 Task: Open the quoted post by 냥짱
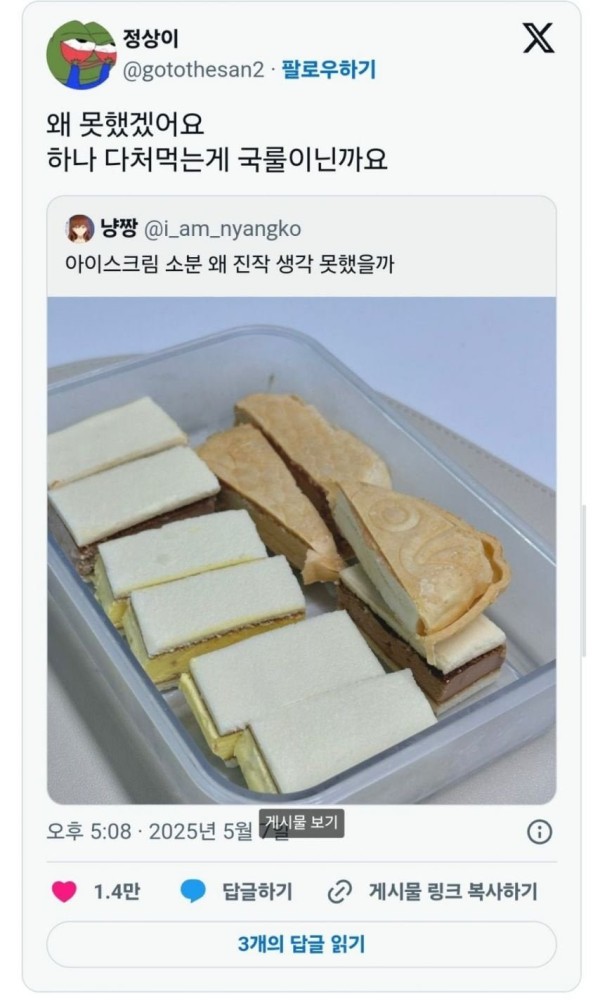point(302,246)
